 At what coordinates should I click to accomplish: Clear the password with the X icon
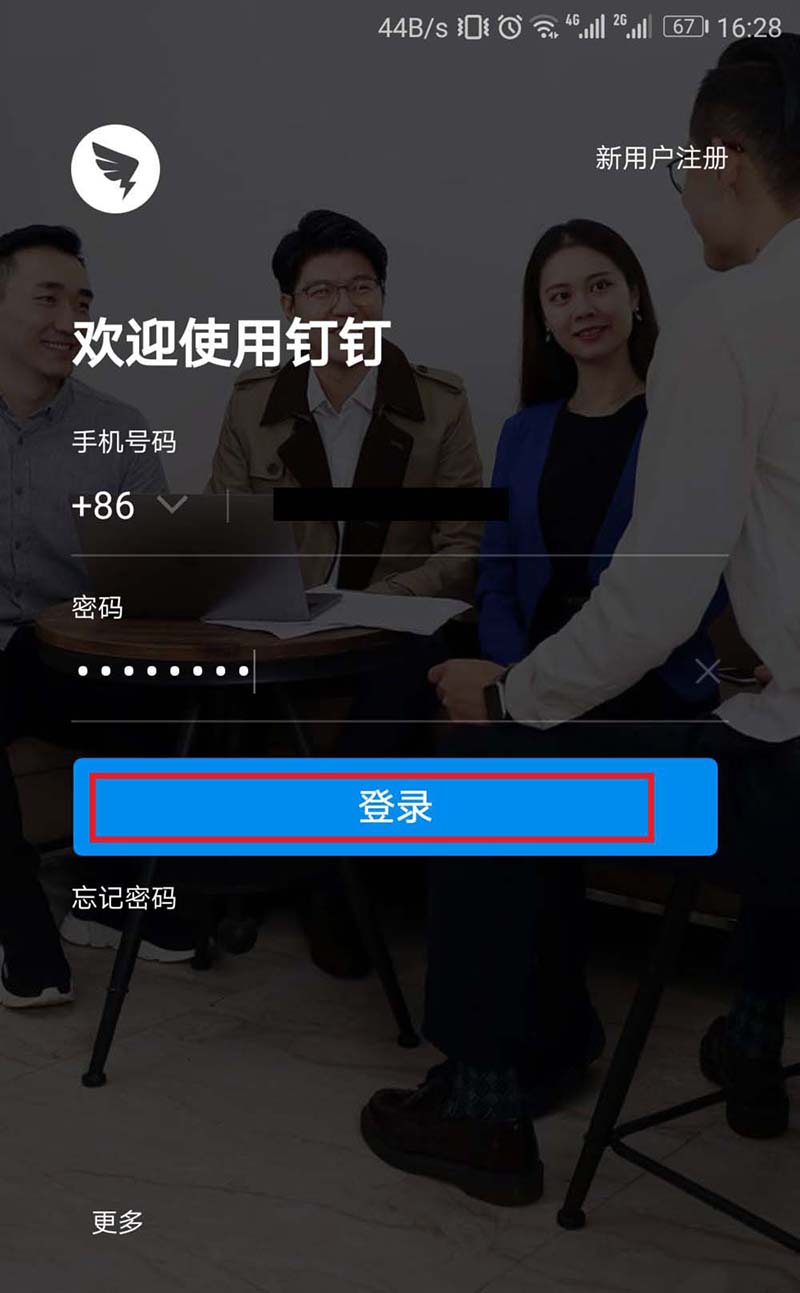707,671
